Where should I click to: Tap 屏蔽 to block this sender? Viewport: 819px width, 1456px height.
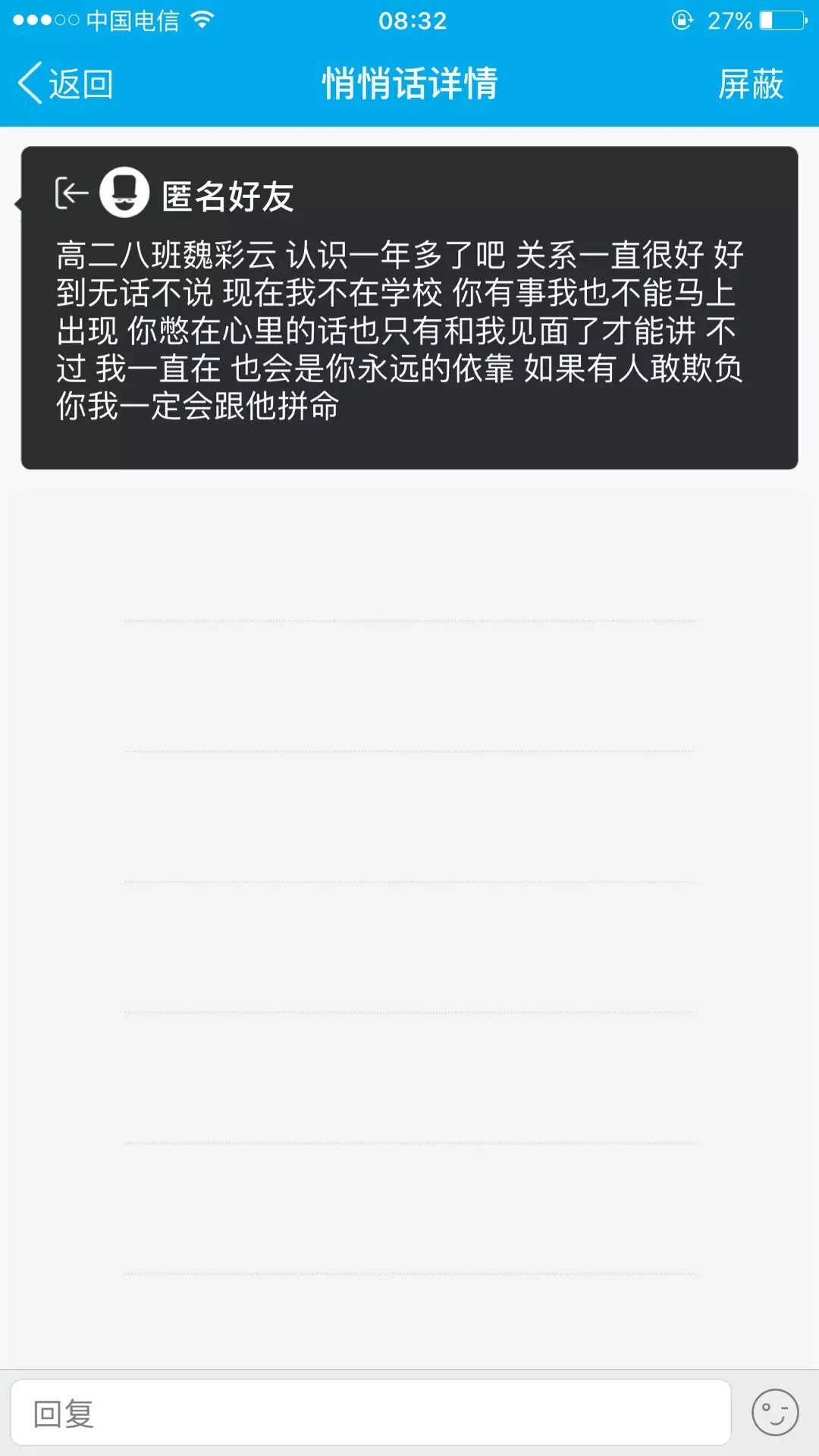pyautogui.click(x=750, y=83)
